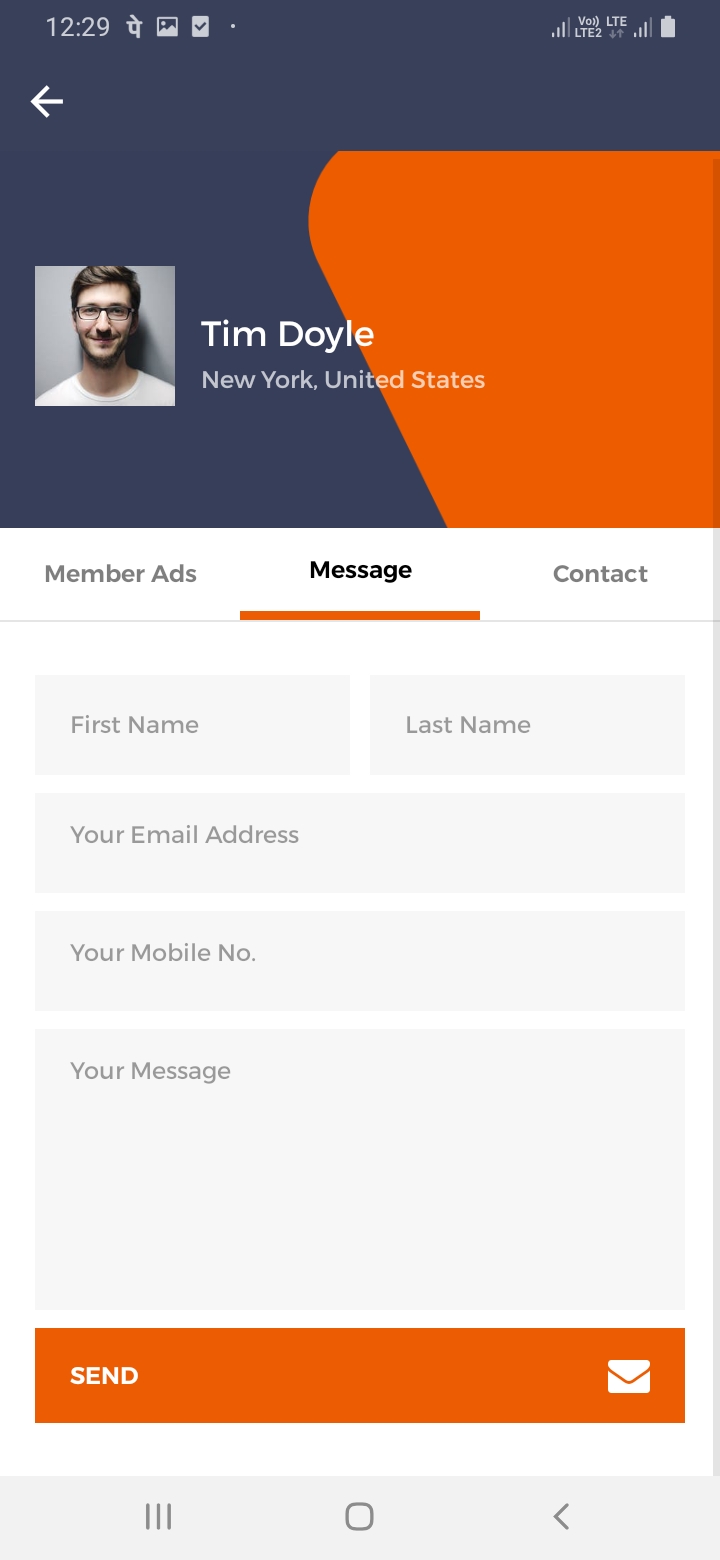Image resolution: width=720 pixels, height=1560 pixels.
Task: Open the envelope icon on the SEND button
Action: pos(628,1375)
